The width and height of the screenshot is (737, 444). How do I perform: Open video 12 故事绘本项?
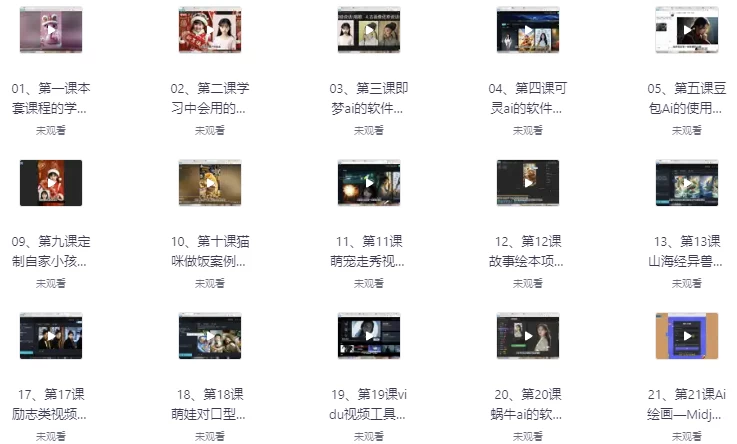[528, 183]
